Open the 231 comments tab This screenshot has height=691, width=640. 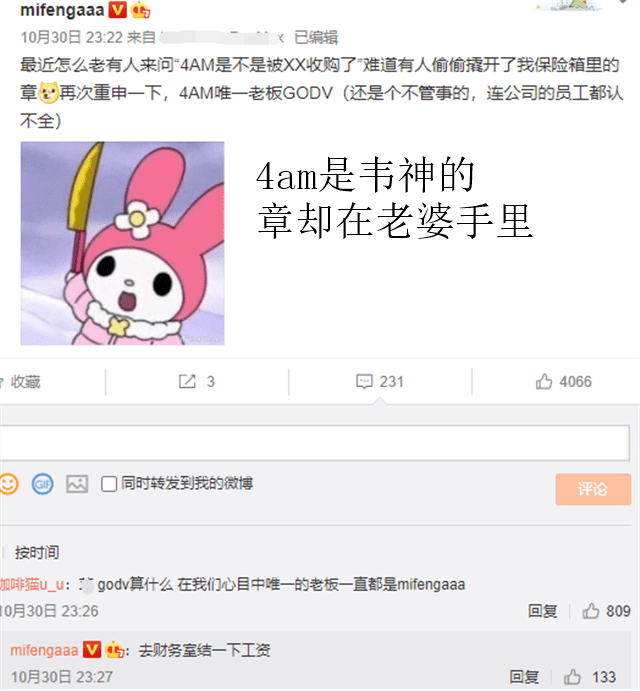379,382
